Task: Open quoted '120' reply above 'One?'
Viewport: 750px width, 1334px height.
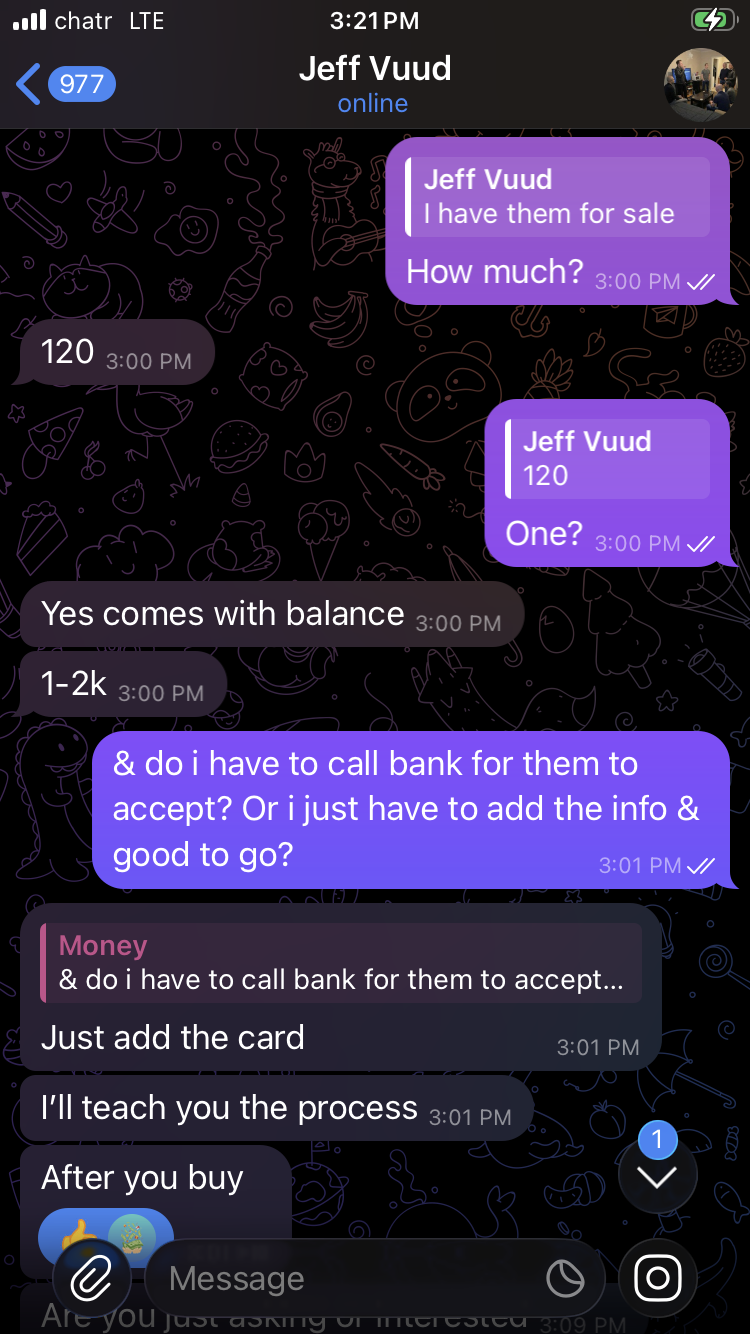Action: [x=608, y=458]
